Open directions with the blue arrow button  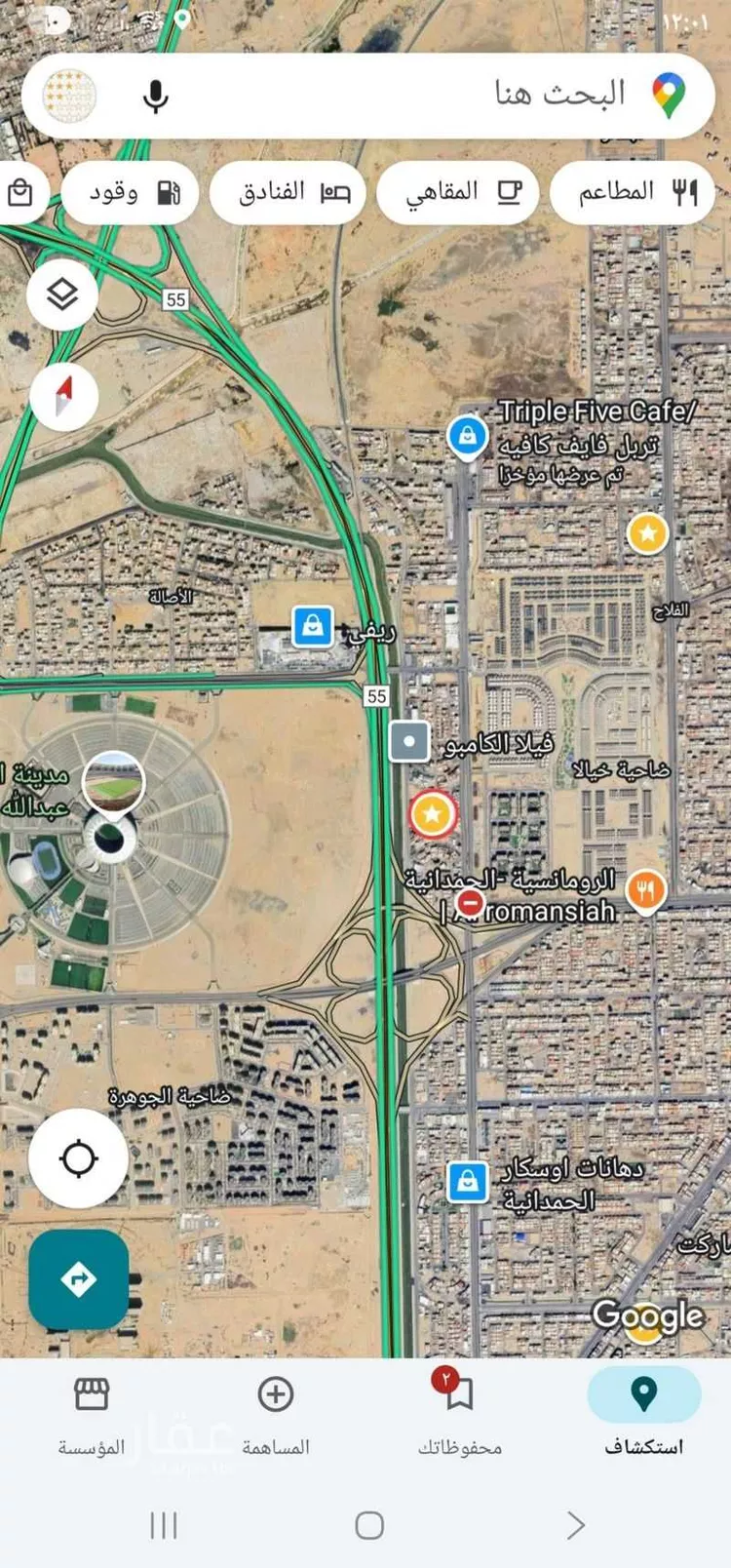tap(79, 1278)
